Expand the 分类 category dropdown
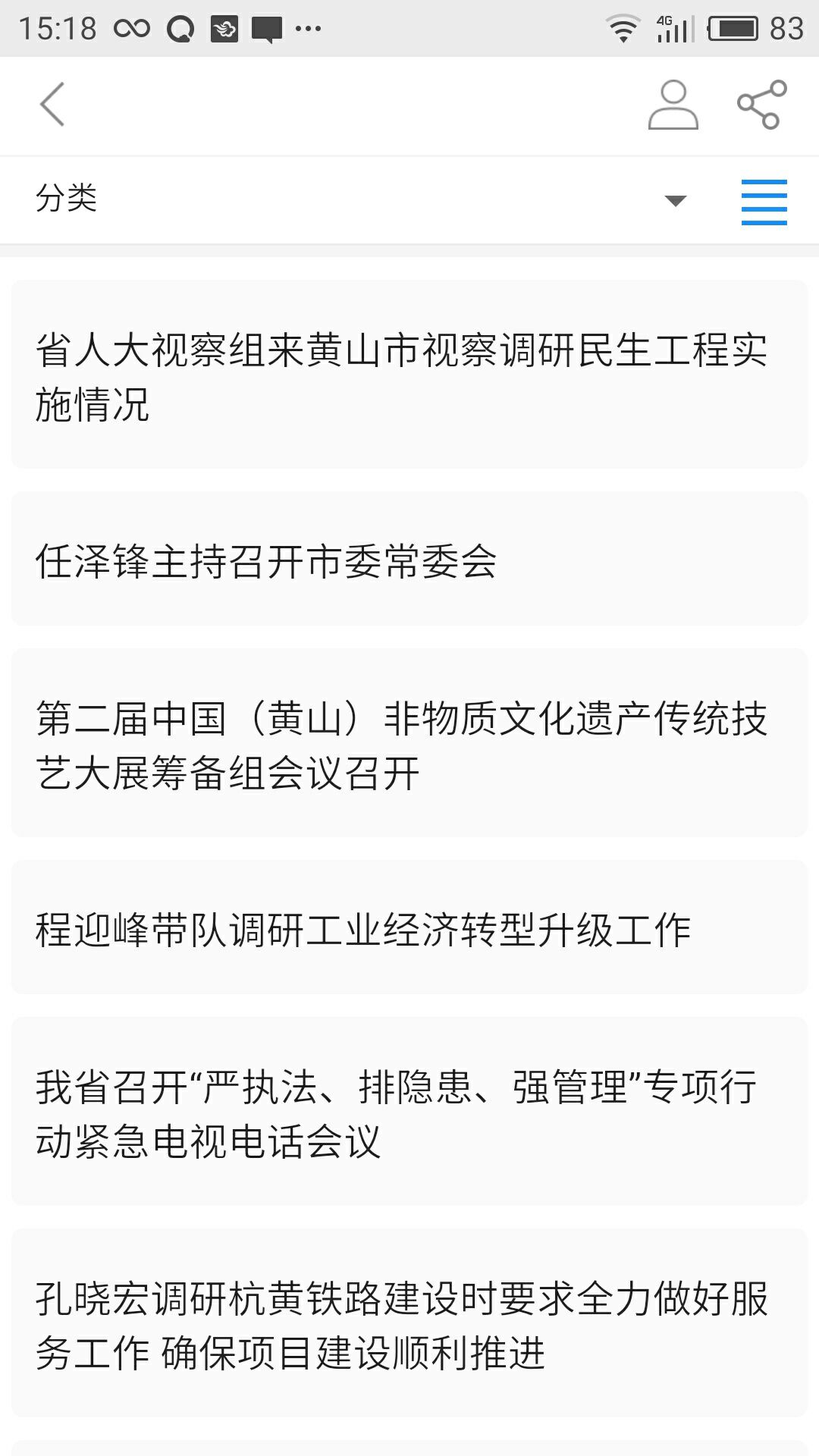819x1456 pixels. pyautogui.click(x=674, y=200)
